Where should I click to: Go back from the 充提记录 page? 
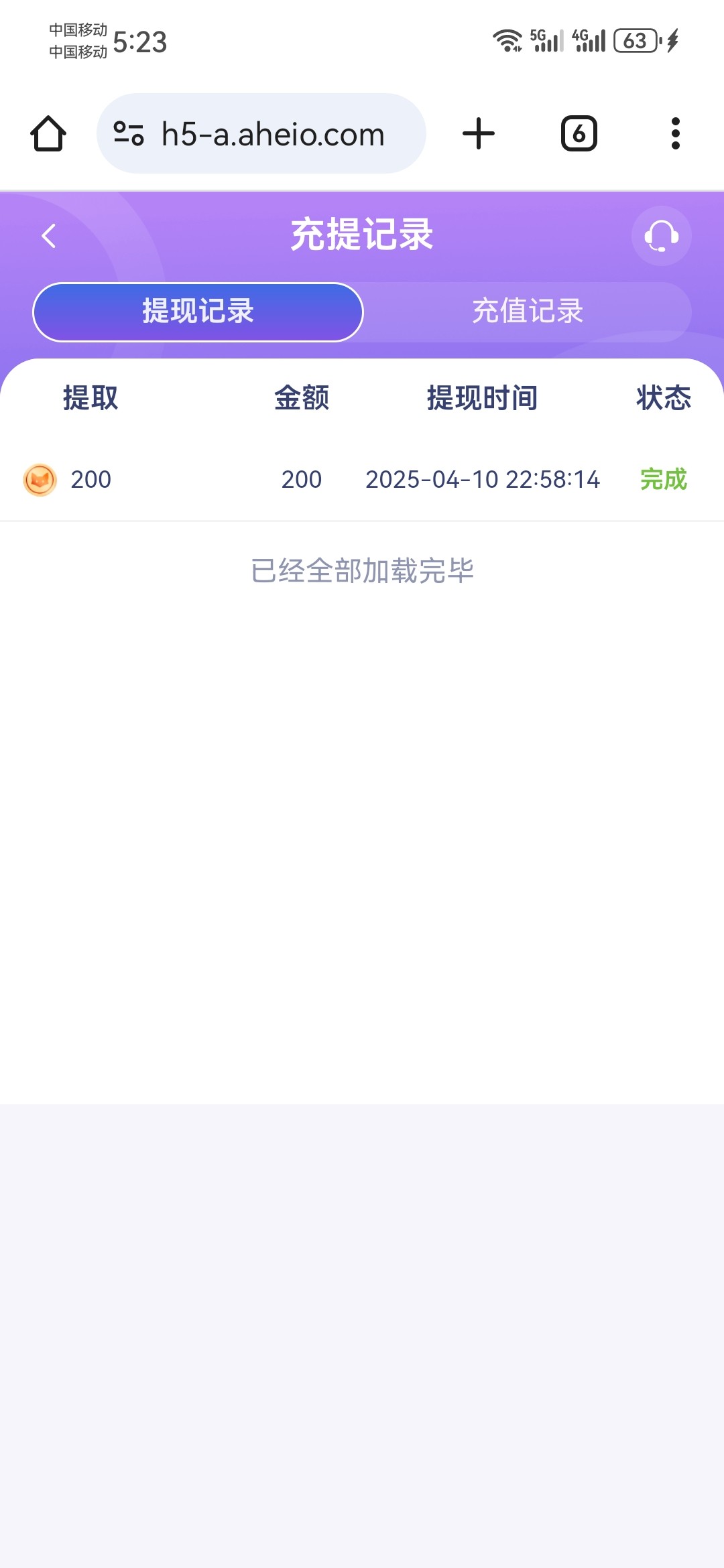click(x=49, y=236)
